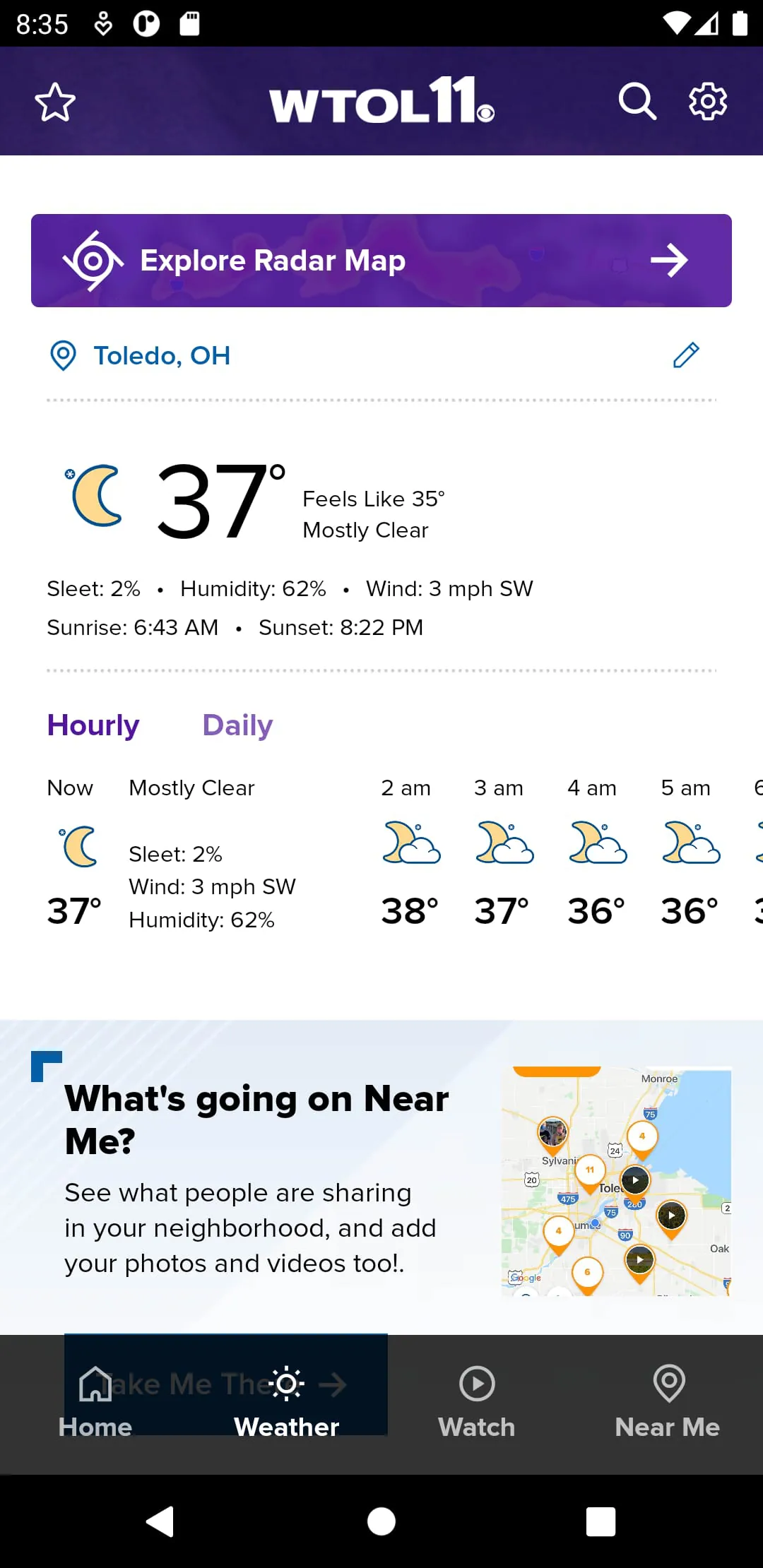Open the Near Me map preview

coord(616,1181)
